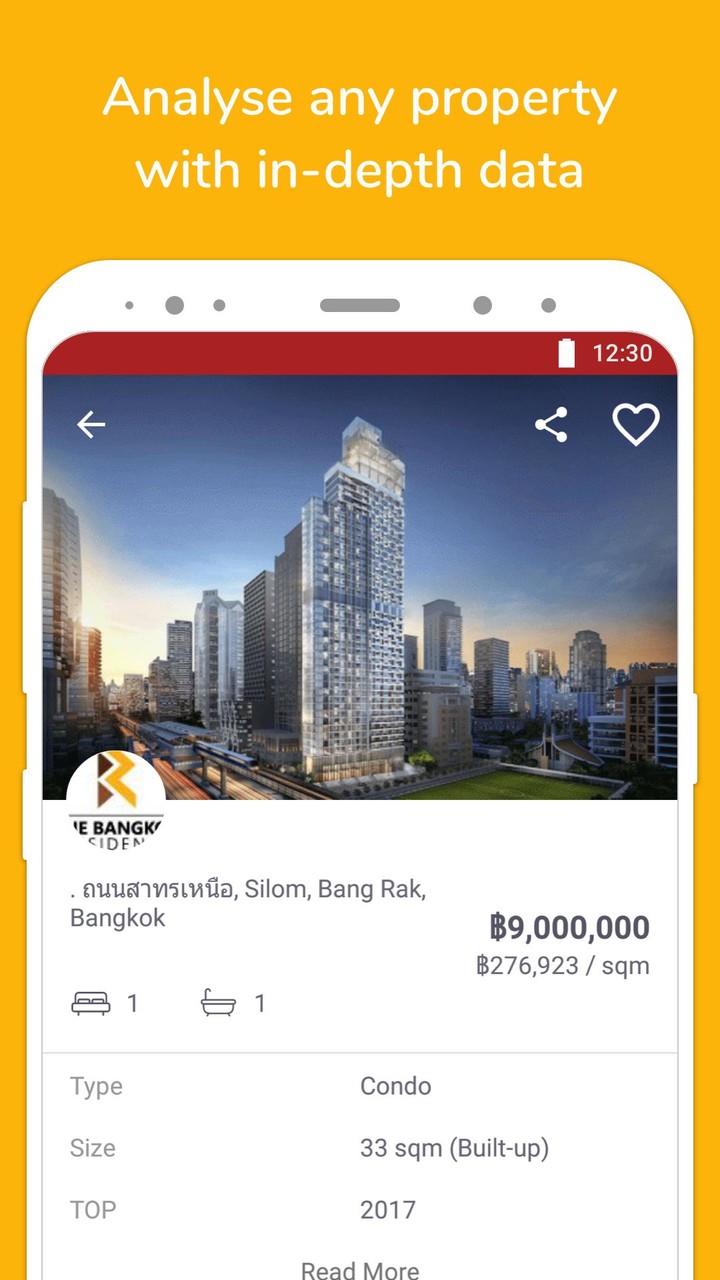Click the back arrow to return

tap(91, 424)
